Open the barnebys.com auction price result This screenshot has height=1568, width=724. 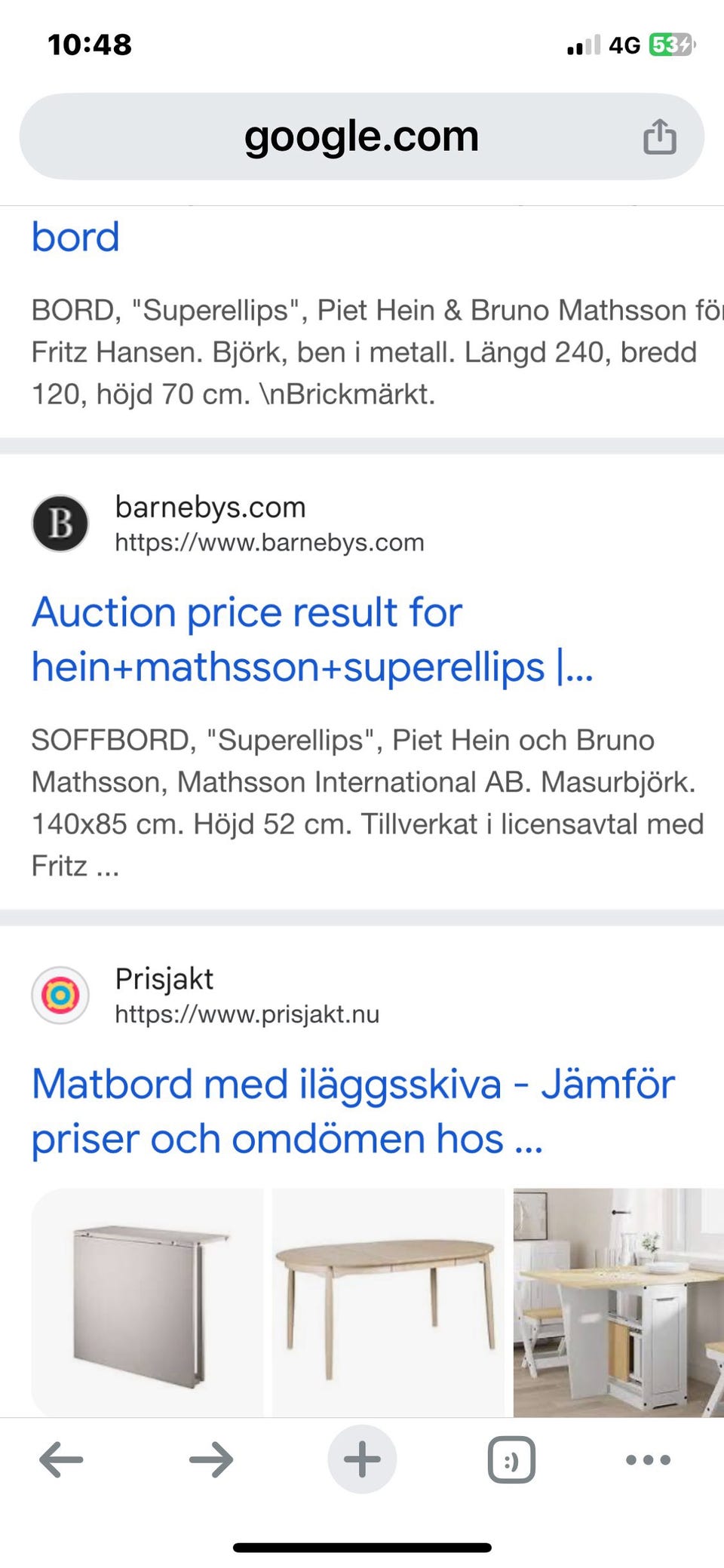click(x=312, y=640)
